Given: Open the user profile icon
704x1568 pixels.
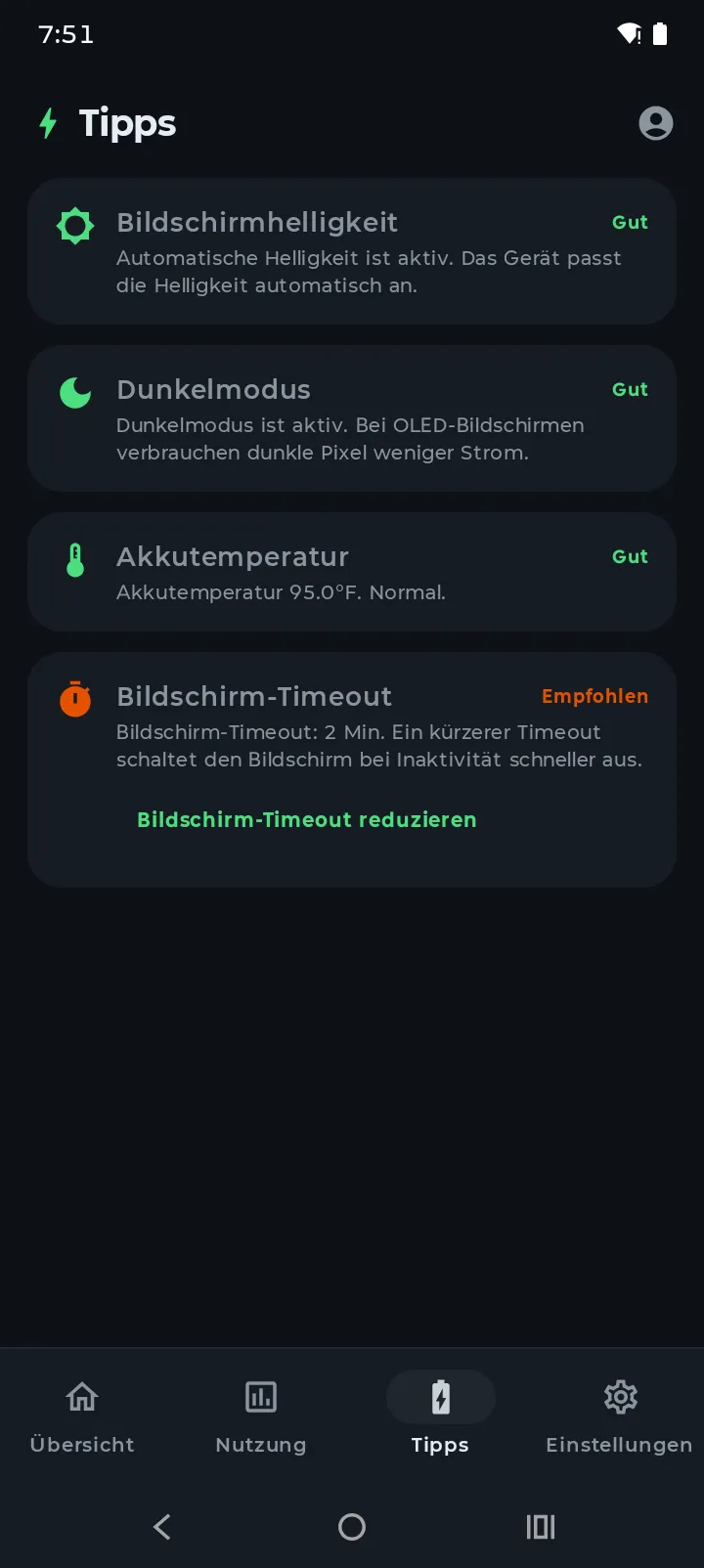Looking at the screenshot, I should pos(656,123).
